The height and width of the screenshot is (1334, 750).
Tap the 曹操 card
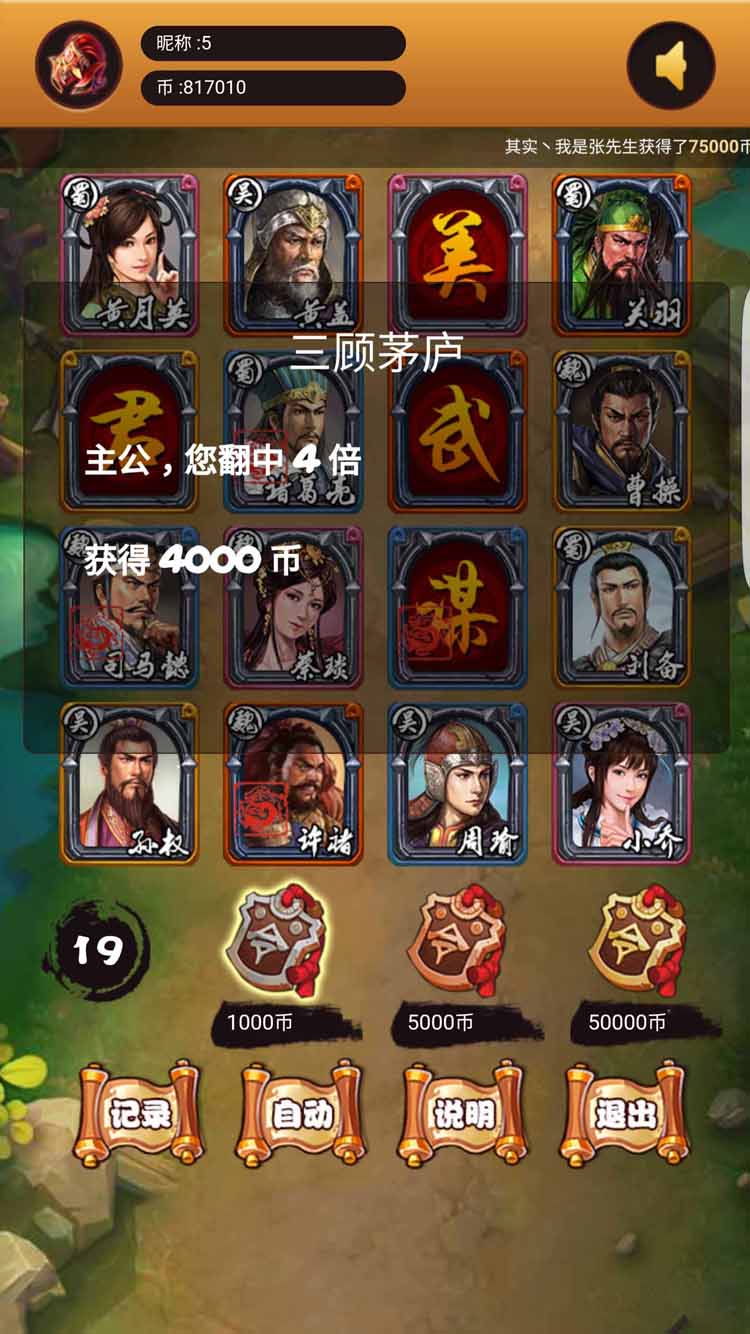click(621, 432)
